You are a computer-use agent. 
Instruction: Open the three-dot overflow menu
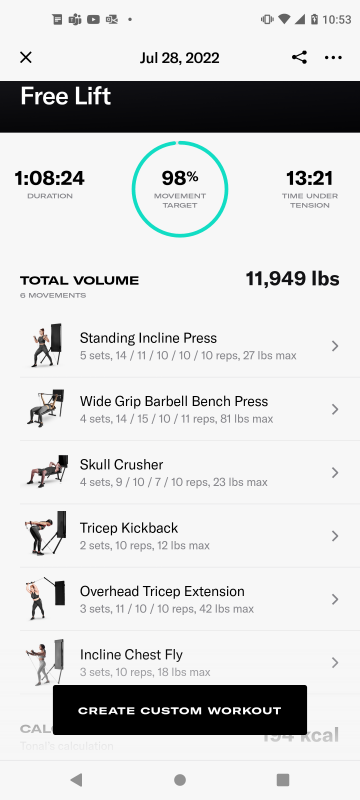point(333,58)
